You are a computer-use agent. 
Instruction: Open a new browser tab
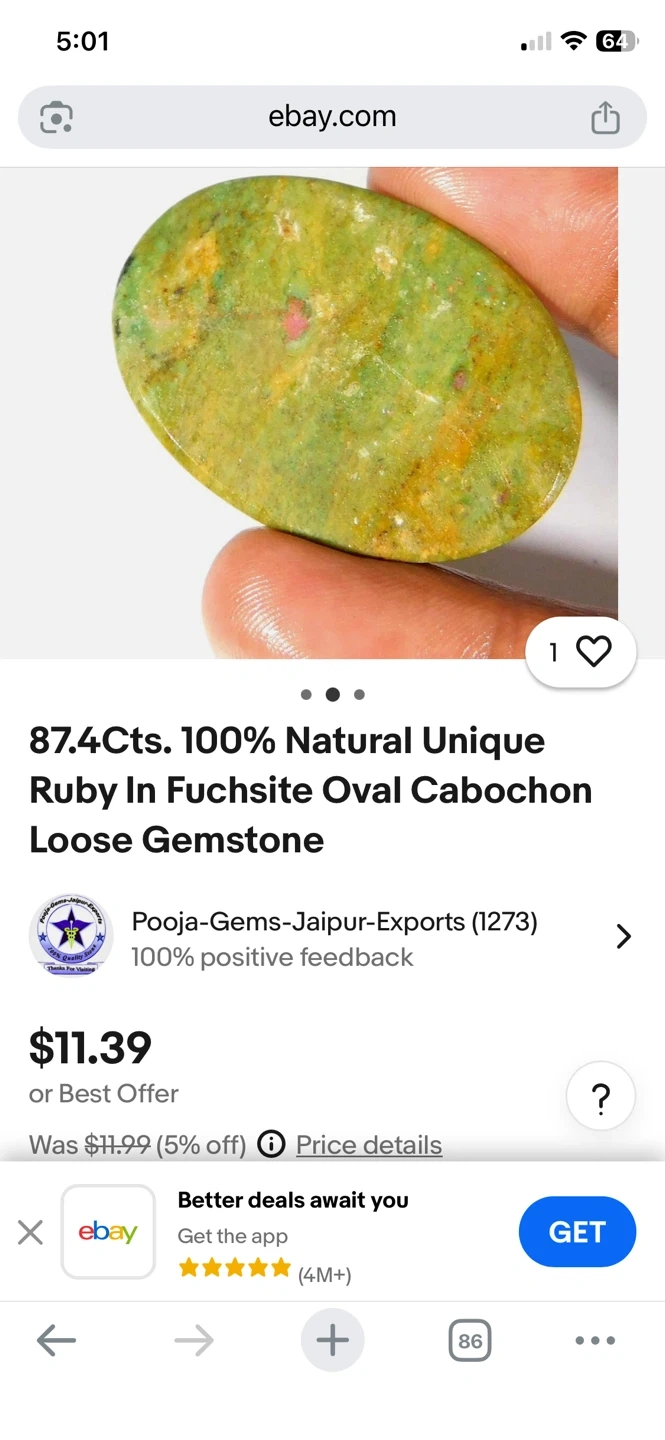coord(332,1340)
